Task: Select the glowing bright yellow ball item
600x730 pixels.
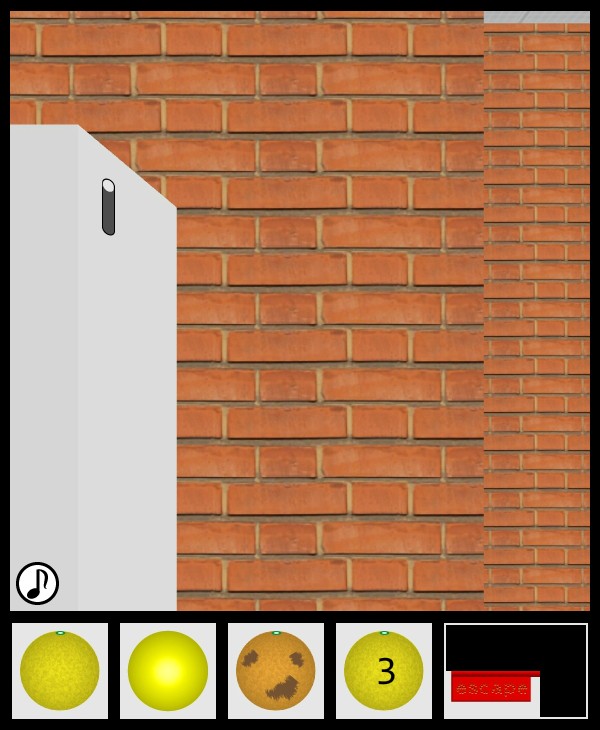Action: point(168,671)
